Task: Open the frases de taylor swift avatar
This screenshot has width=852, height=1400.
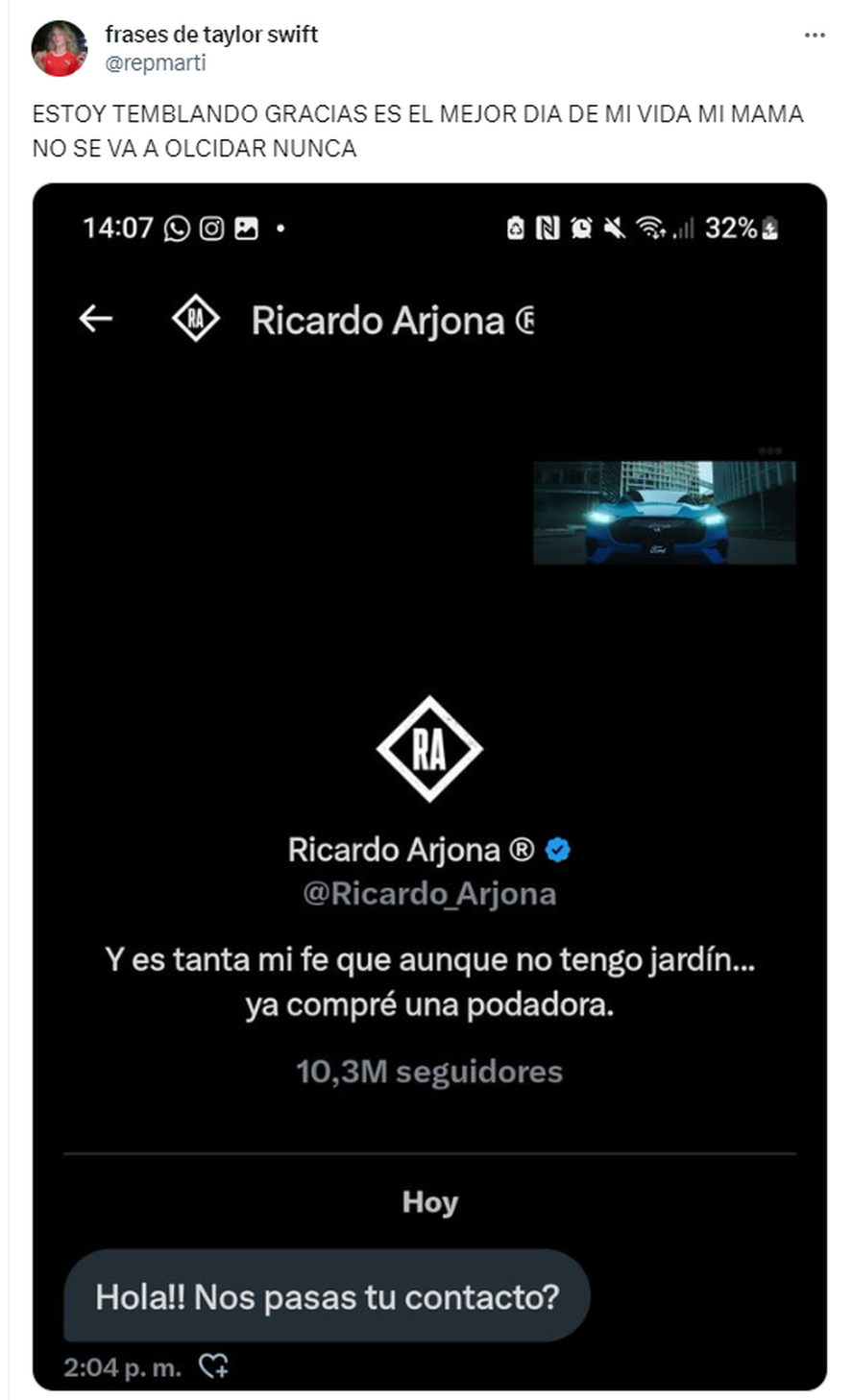Action: pos(60,48)
